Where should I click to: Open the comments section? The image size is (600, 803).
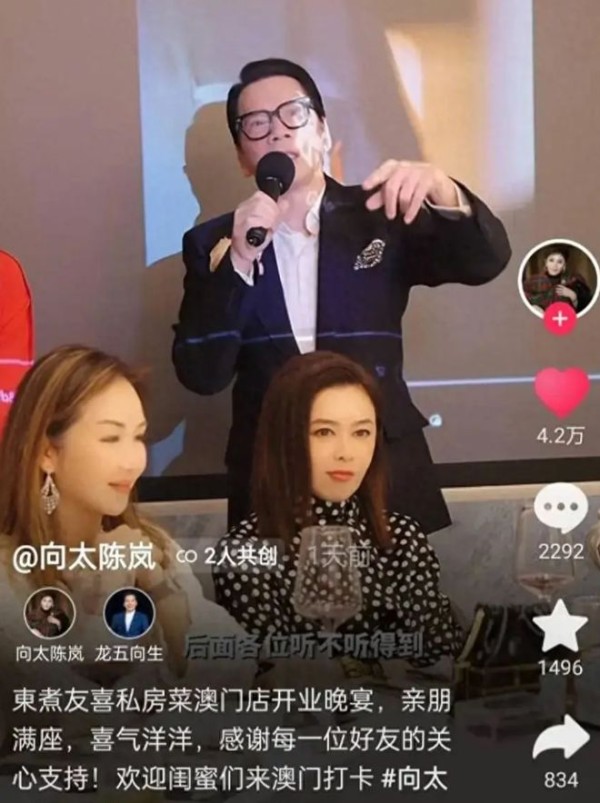tap(560, 508)
